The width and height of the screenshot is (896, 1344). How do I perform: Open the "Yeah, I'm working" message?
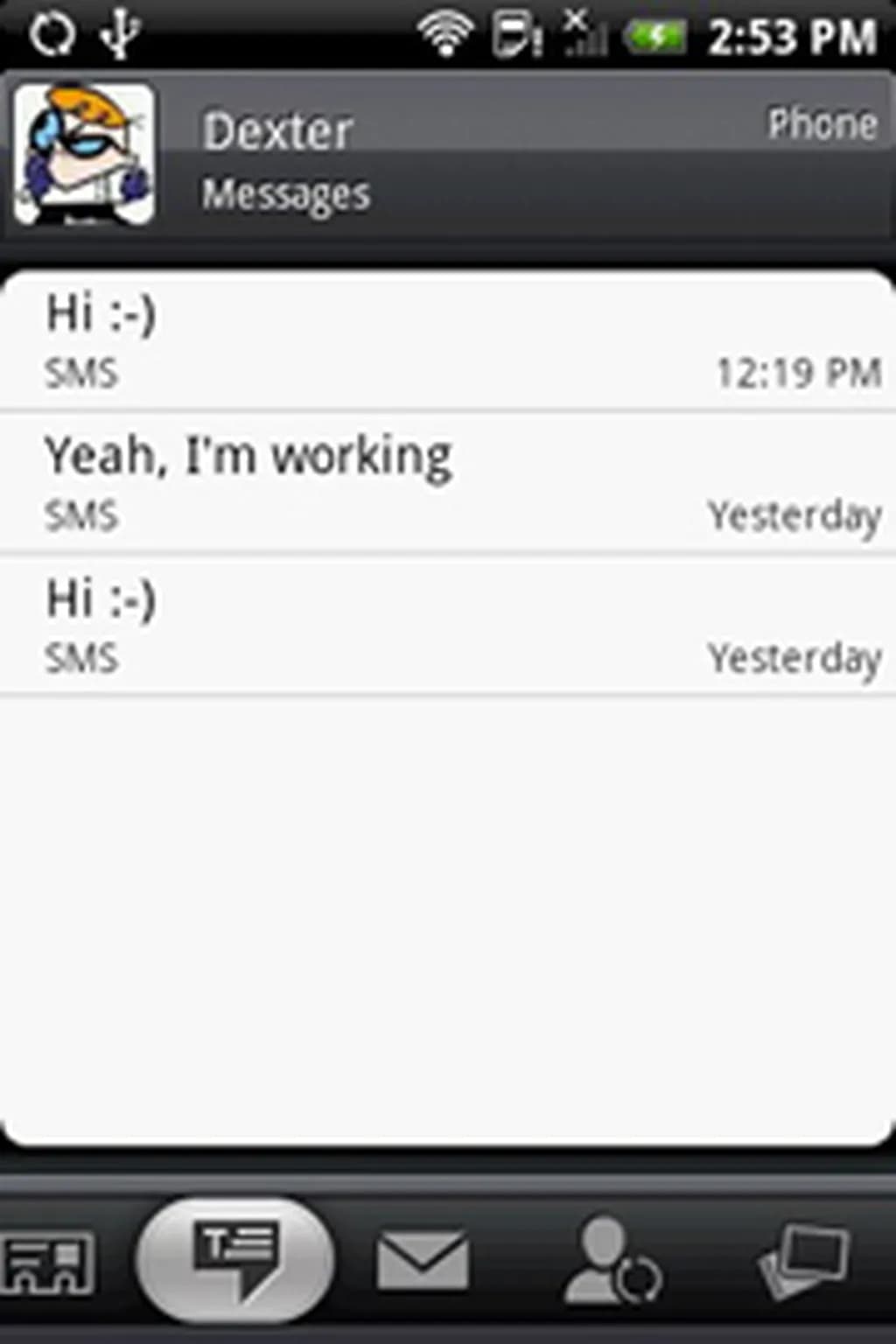pos(448,483)
